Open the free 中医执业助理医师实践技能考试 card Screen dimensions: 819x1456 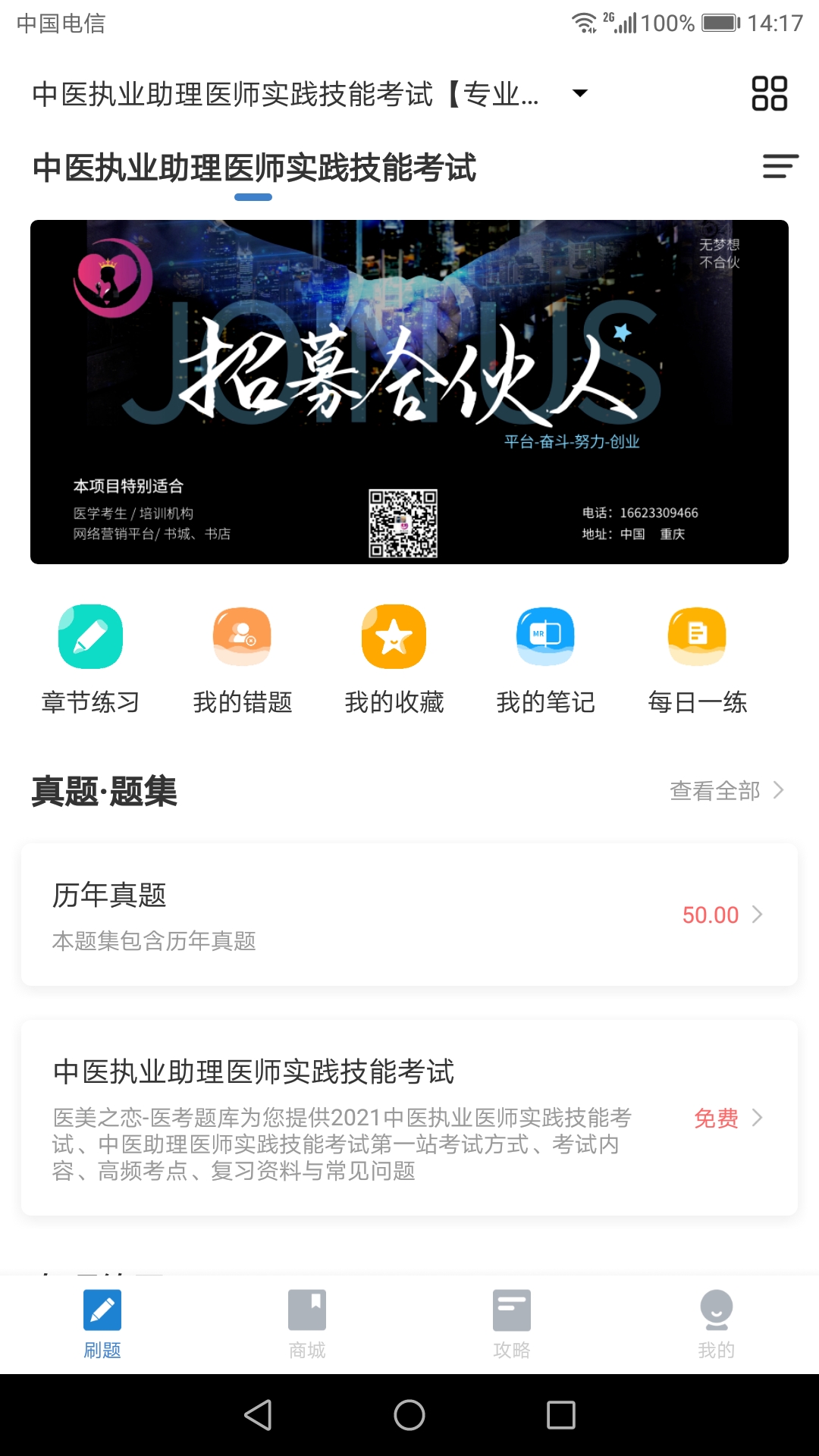[x=409, y=1118]
